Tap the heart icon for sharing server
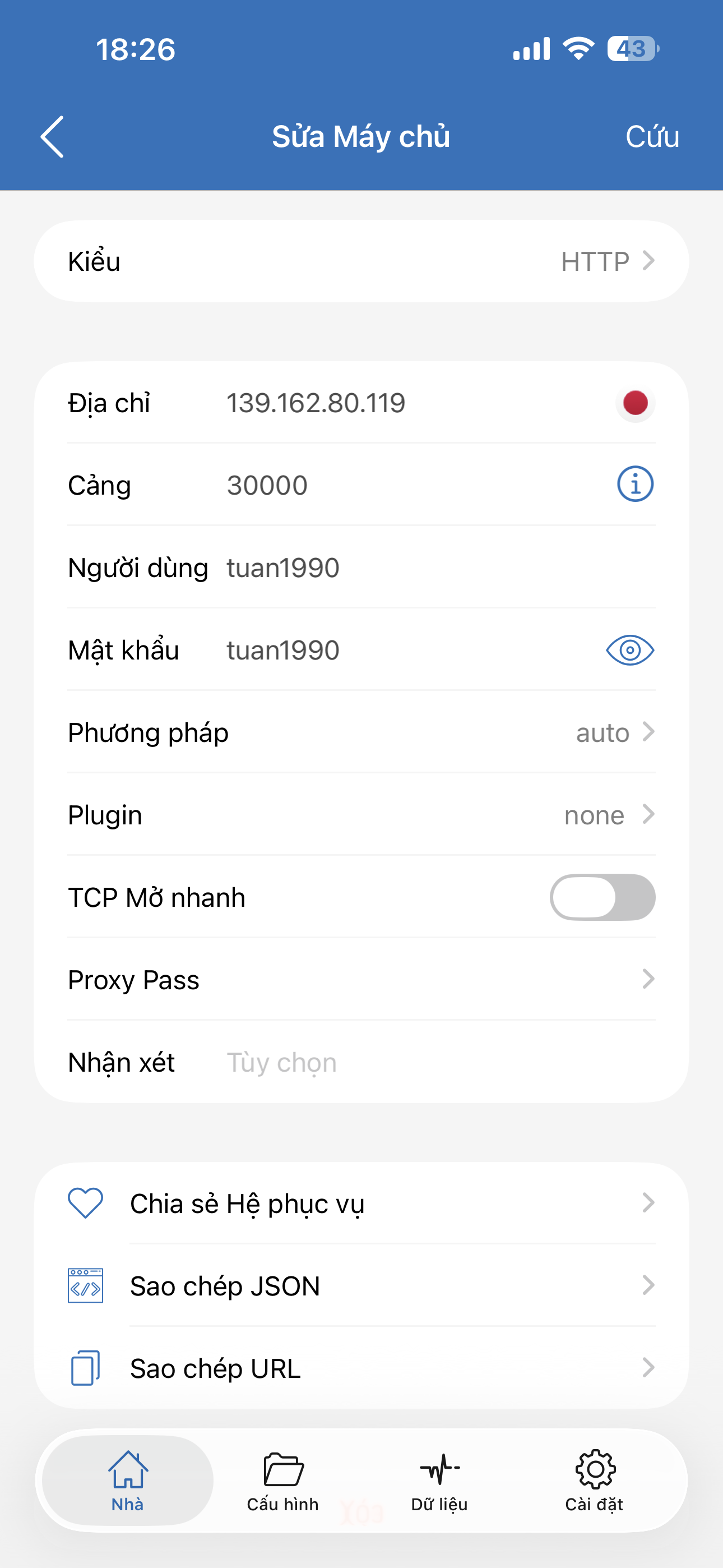The width and height of the screenshot is (723, 1568). click(x=85, y=1202)
